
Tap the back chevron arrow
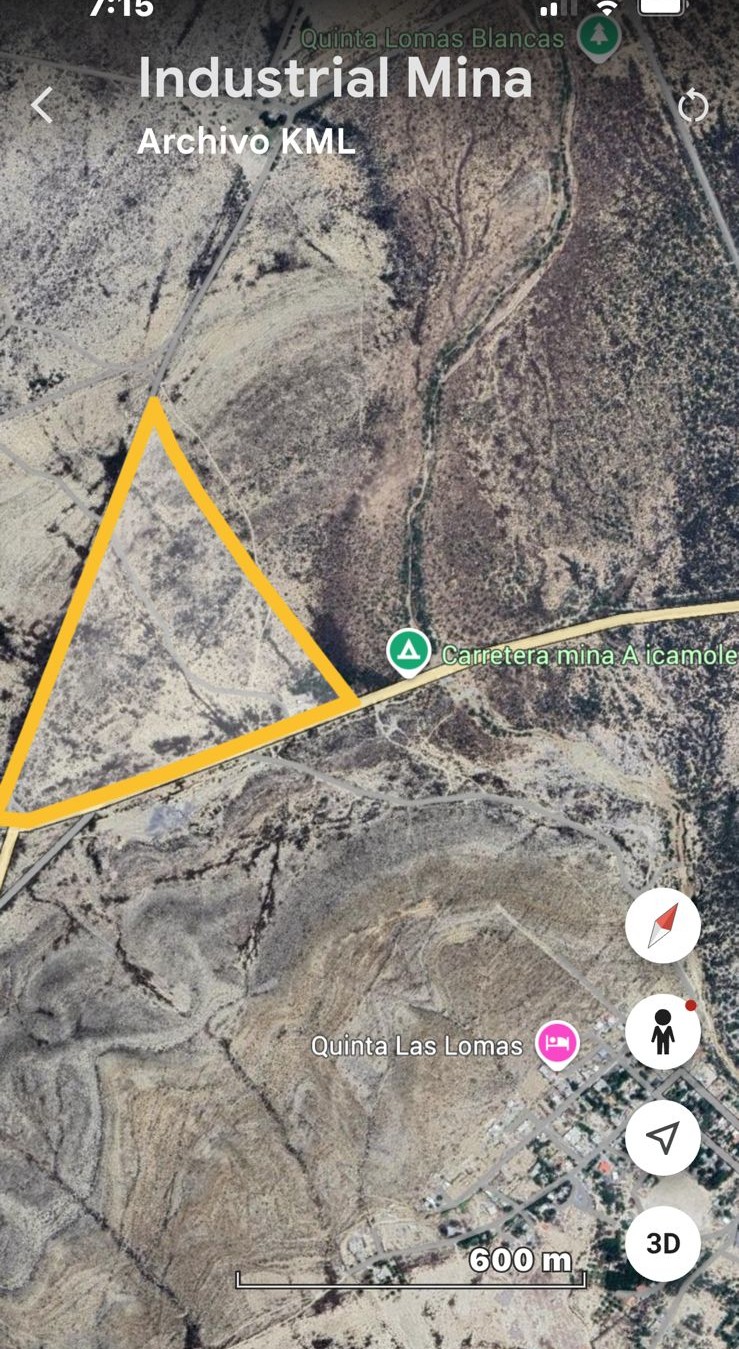pos(40,106)
